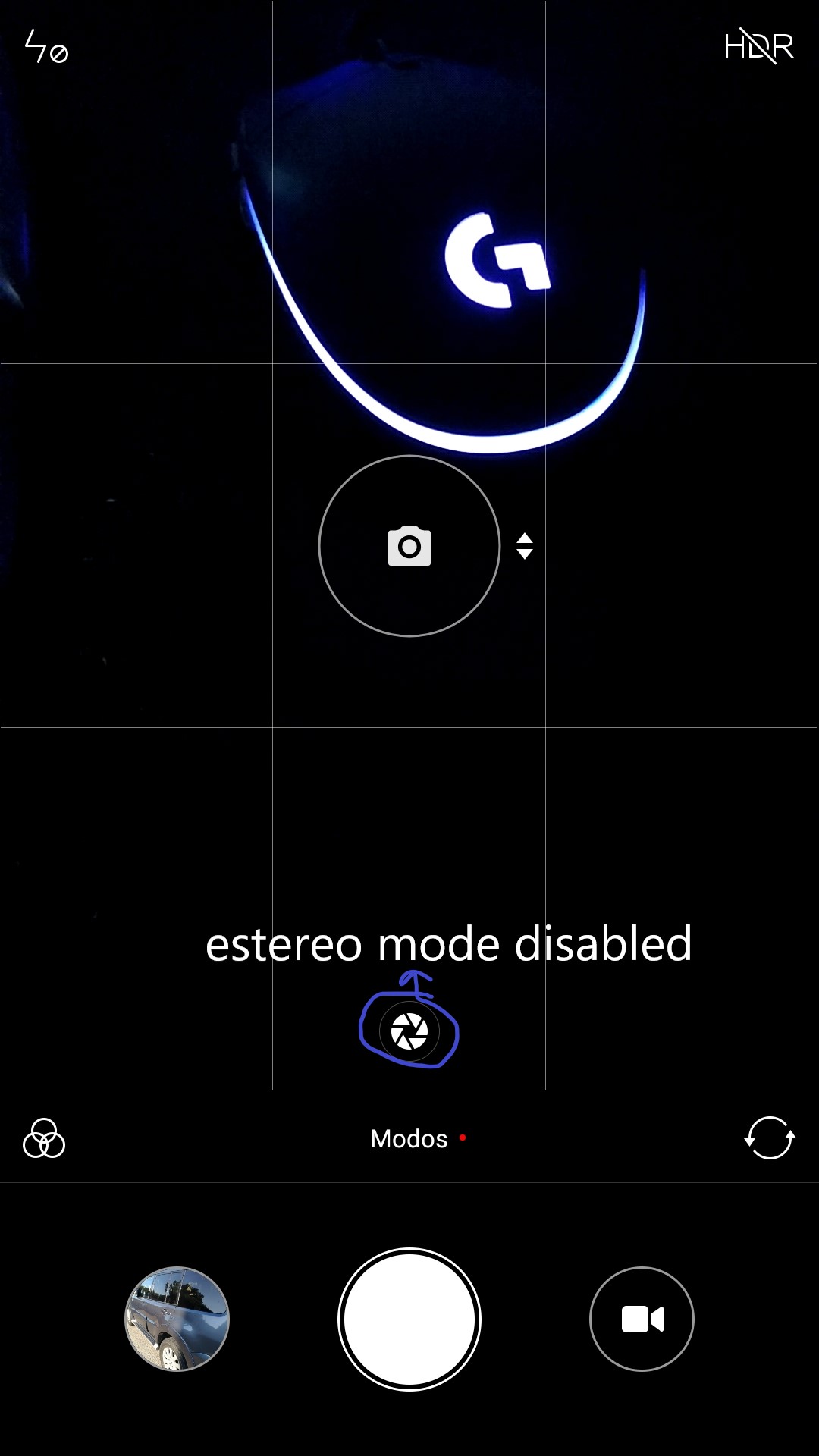The height and width of the screenshot is (1456, 819).
Task: Toggle the flash setting icon
Action: (x=45, y=47)
